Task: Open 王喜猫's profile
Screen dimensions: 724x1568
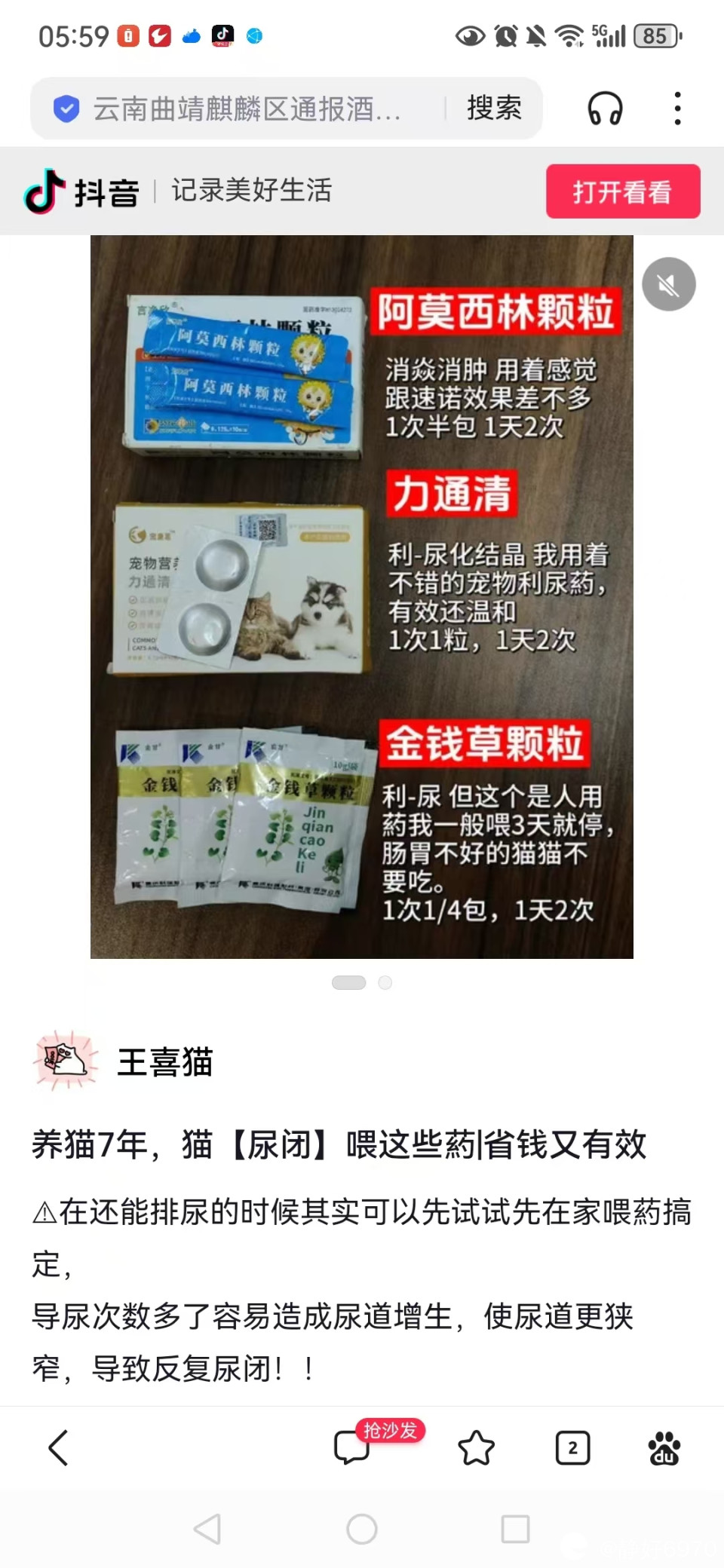Action: [x=164, y=1061]
